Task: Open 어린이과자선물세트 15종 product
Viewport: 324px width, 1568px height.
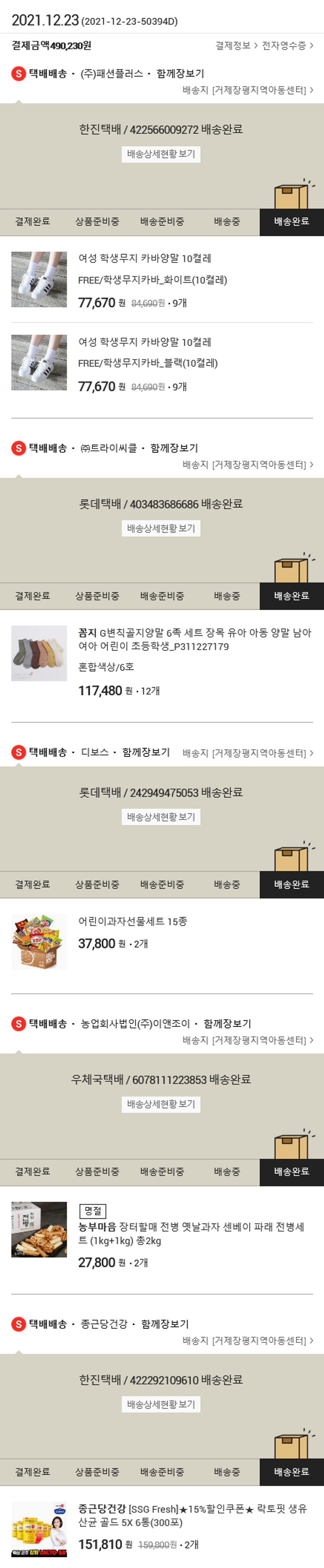Action: [133, 921]
